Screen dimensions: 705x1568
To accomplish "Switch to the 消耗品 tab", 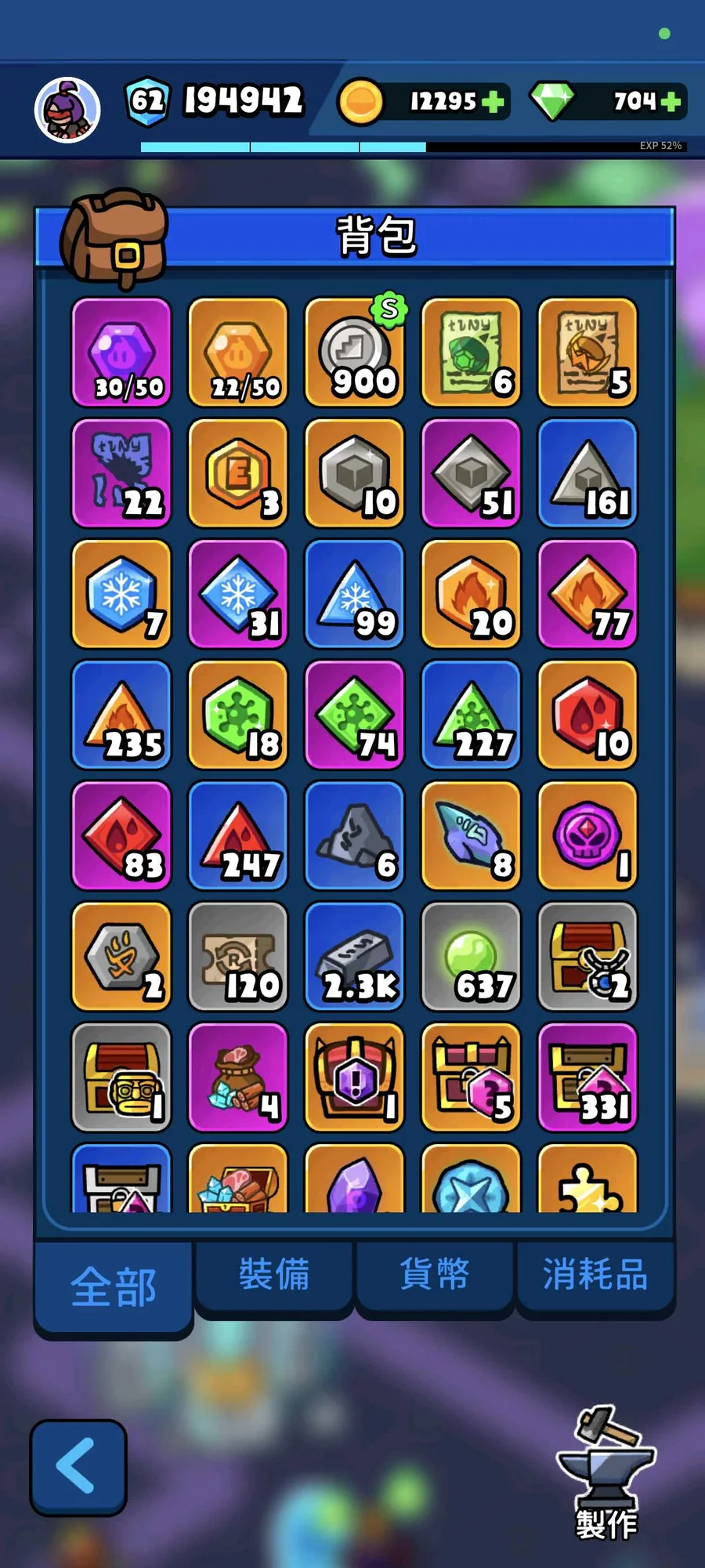I will tap(595, 1274).
